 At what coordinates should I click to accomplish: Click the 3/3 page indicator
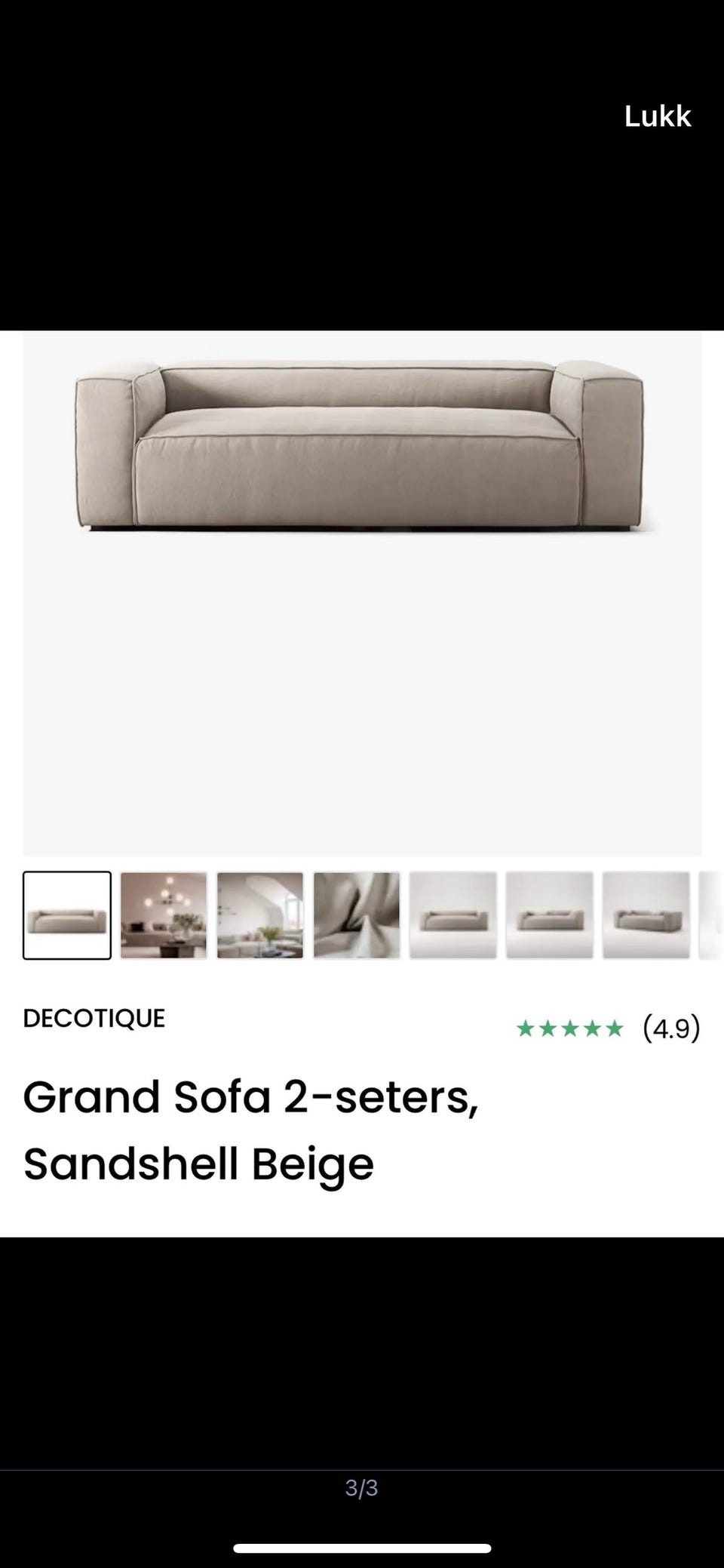click(362, 1489)
